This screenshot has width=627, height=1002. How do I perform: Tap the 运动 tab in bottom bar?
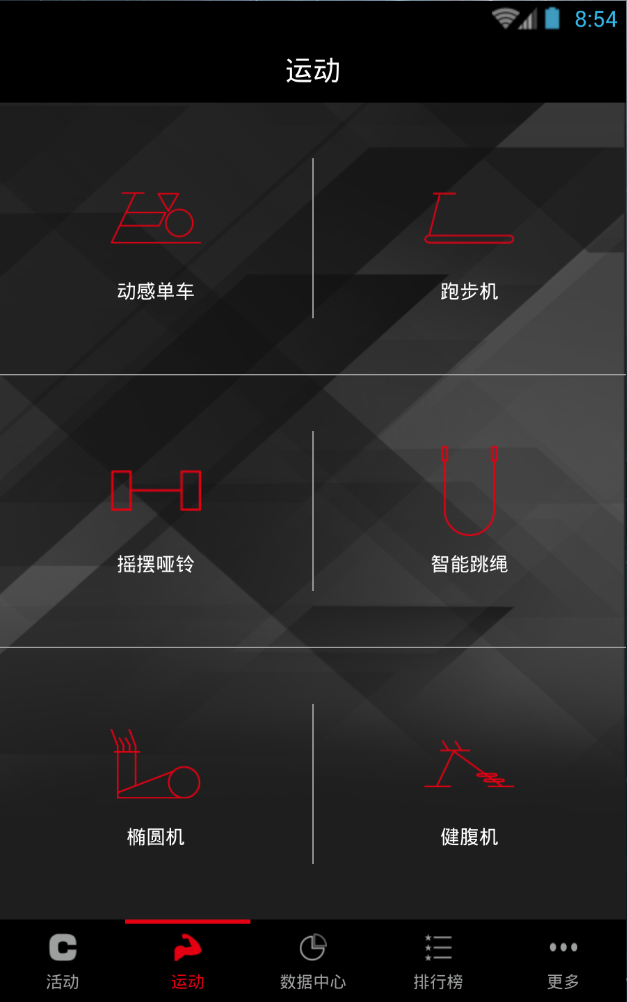point(187,961)
